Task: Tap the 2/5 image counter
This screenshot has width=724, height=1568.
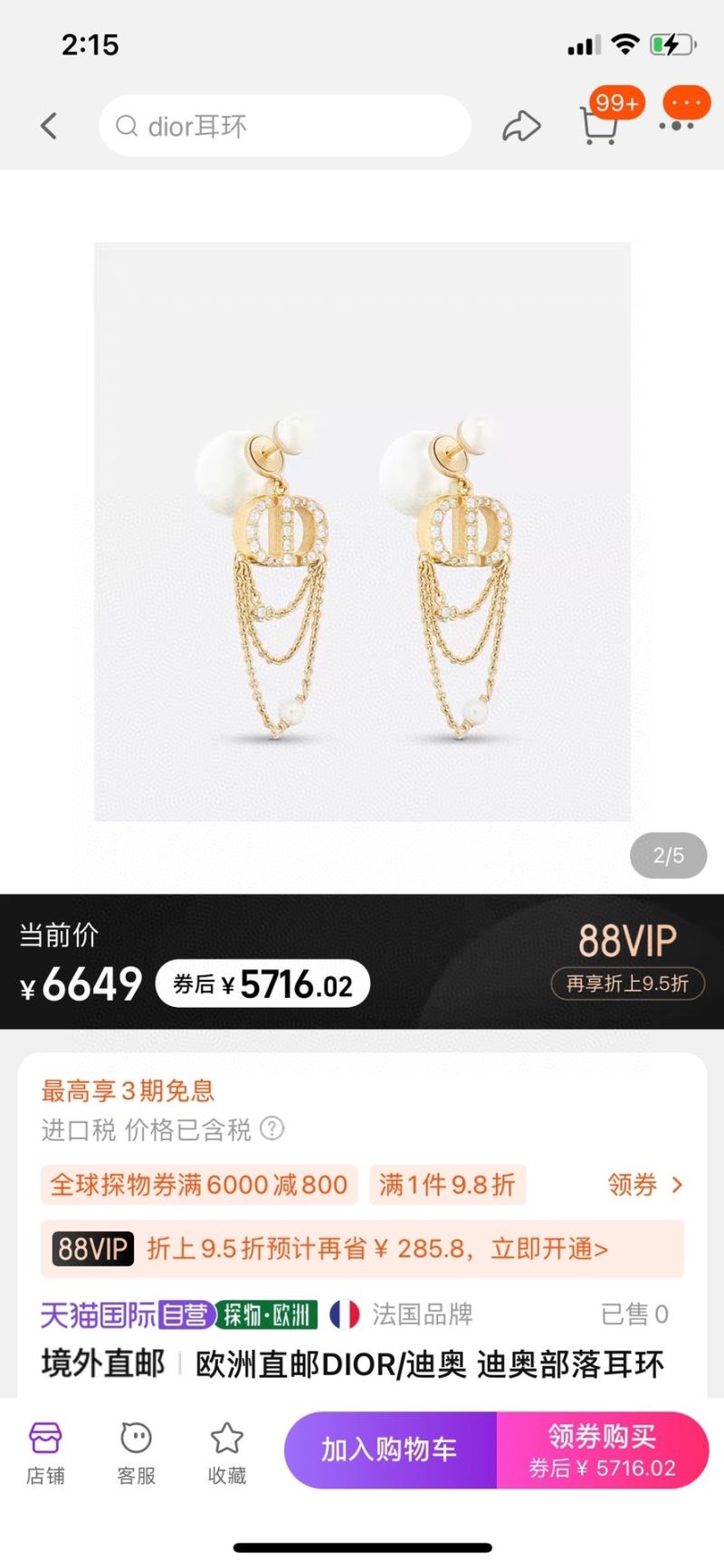Action: pos(668,854)
